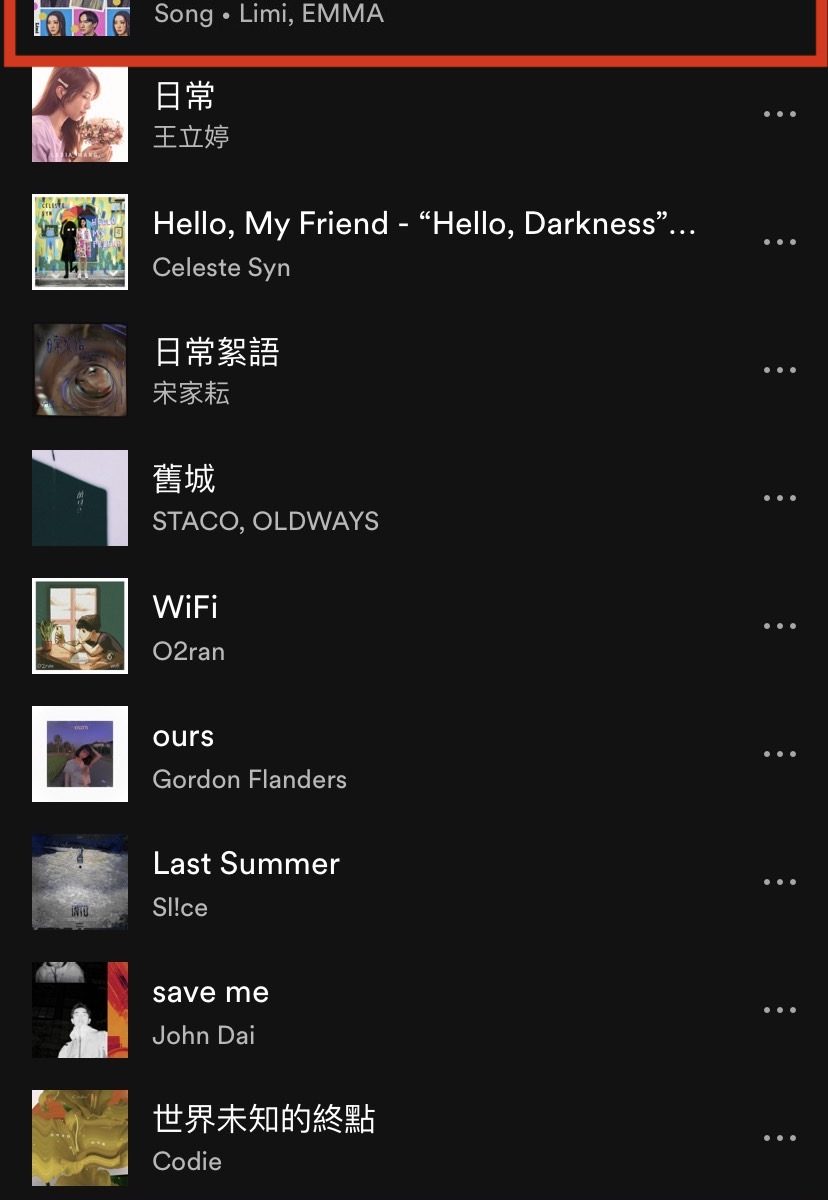Open more options for ours
Viewport: 828px width, 1200px height.
(779, 754)
